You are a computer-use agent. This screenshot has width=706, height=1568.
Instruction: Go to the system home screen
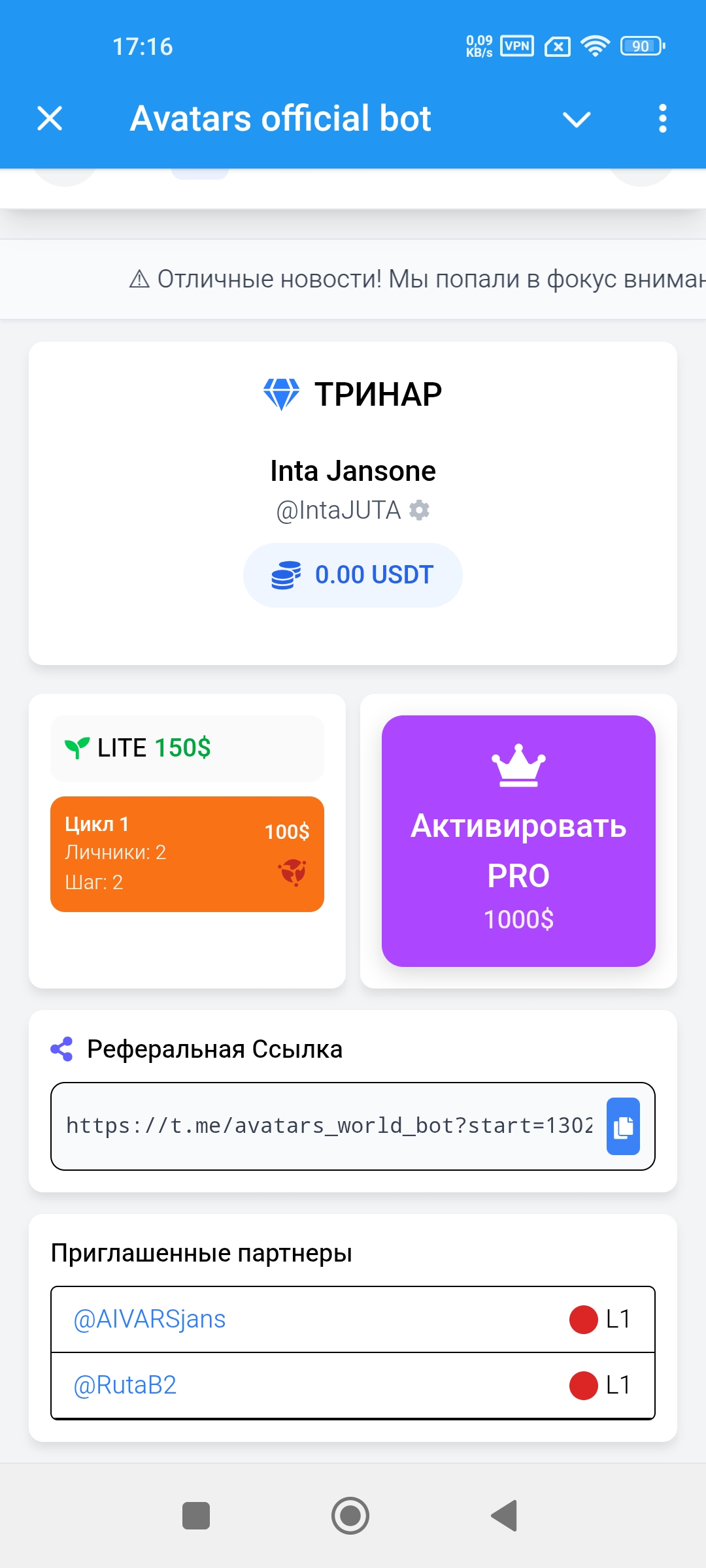pos(350,1515)
